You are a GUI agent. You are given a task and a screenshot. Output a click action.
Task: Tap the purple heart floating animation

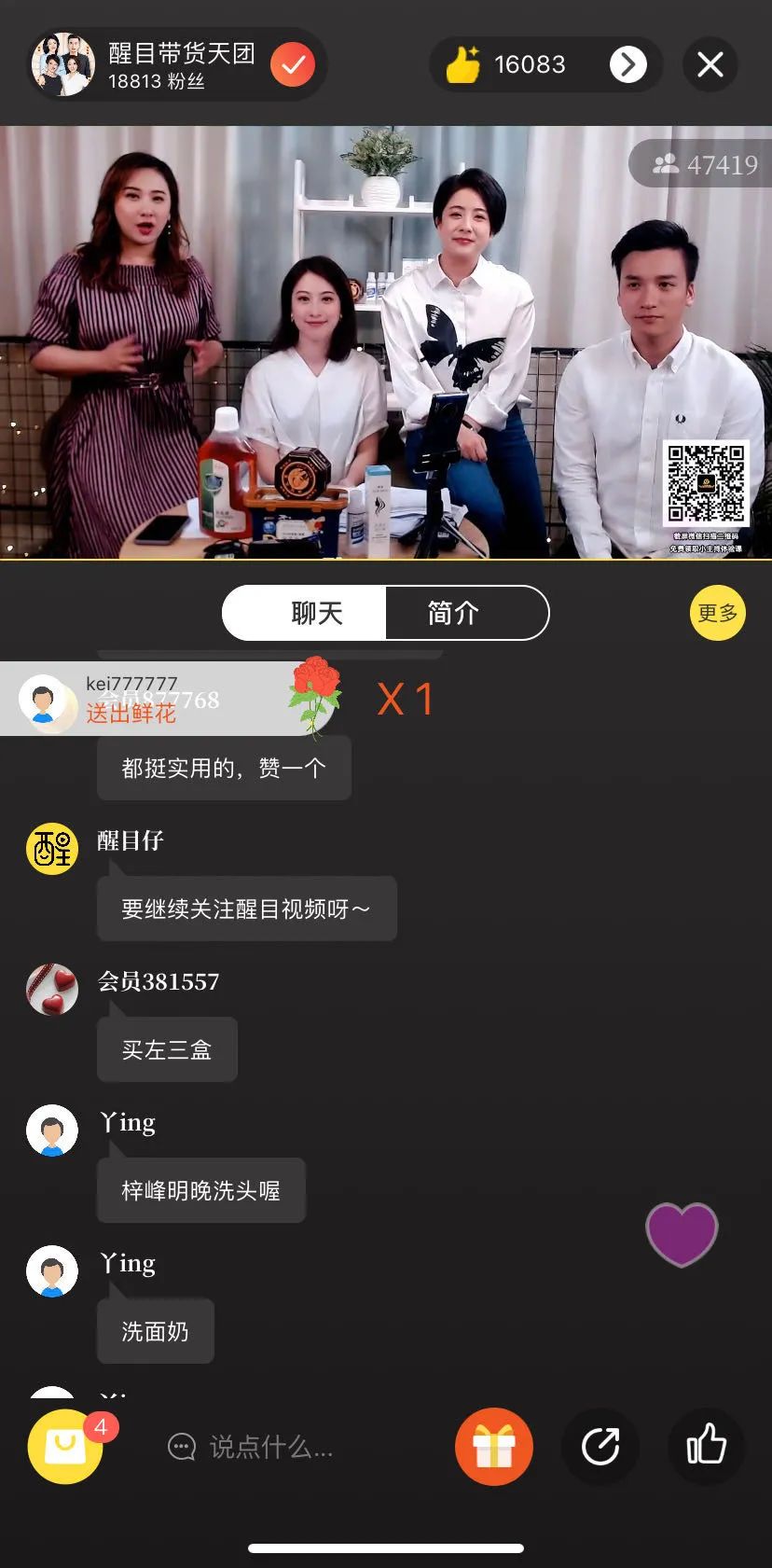point(682,1234)
